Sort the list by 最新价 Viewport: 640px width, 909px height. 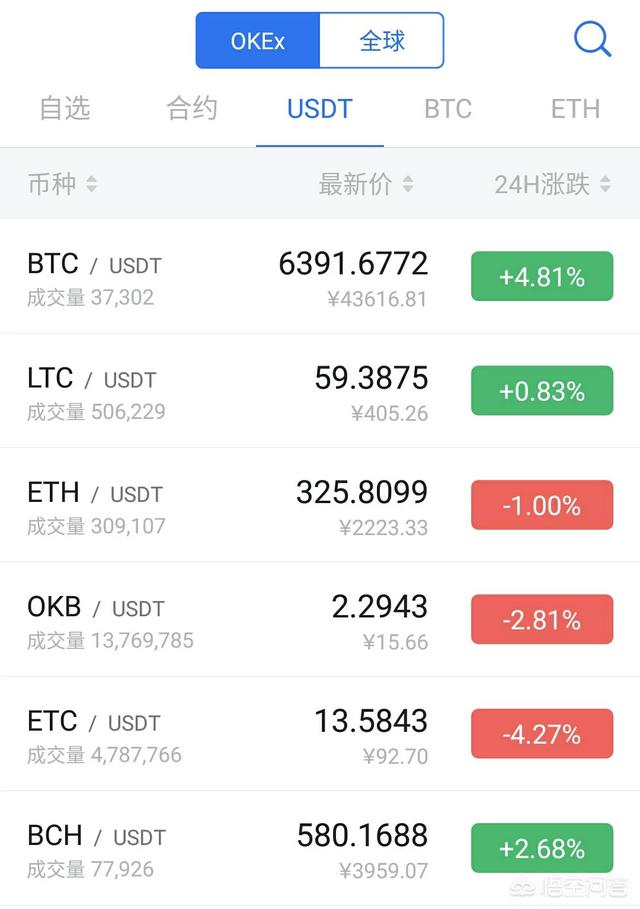click(x=365, y=184)
